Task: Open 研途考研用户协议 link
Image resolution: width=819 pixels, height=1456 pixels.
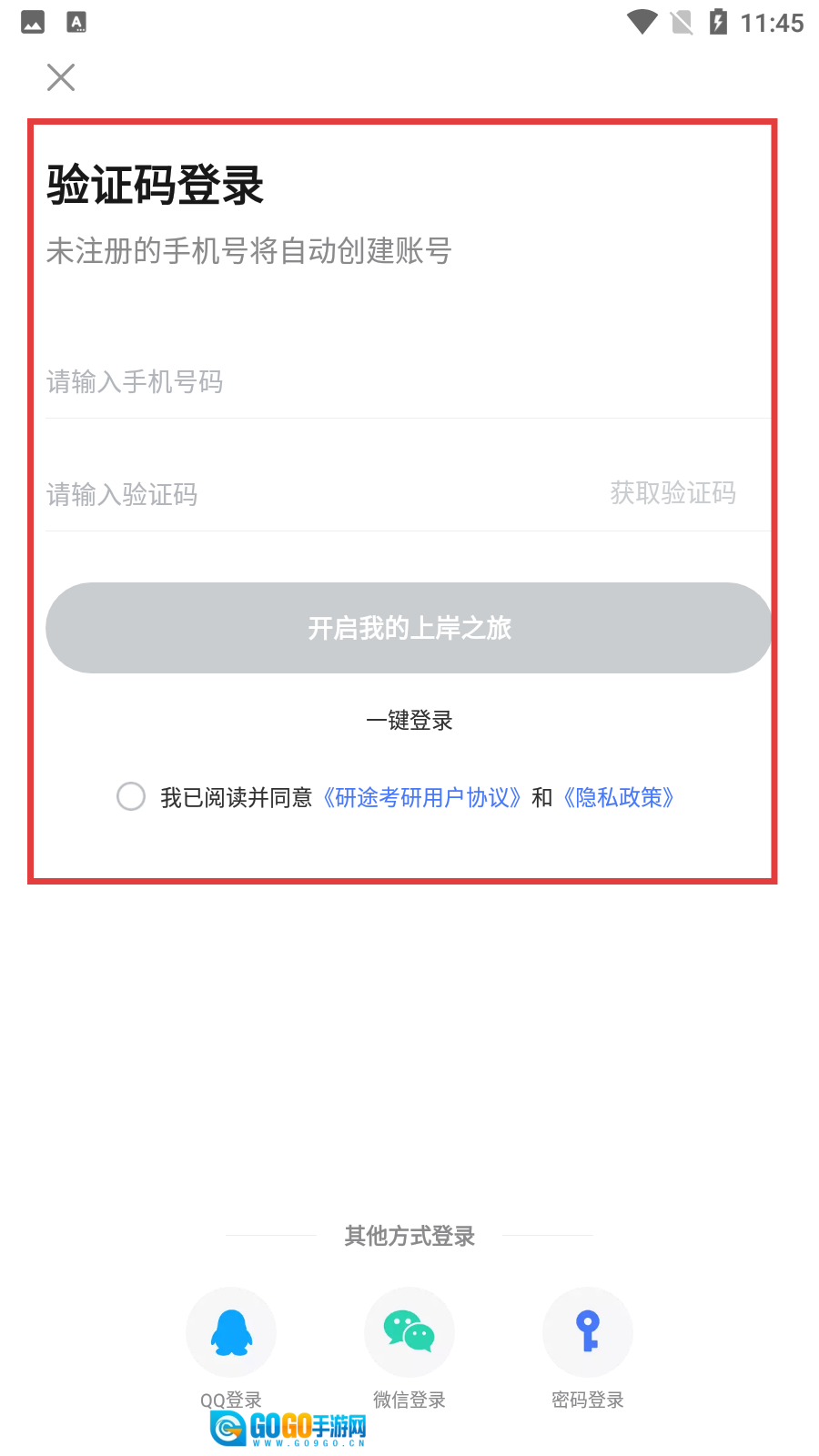Action: pyautogui.click(x=423, y=798)
